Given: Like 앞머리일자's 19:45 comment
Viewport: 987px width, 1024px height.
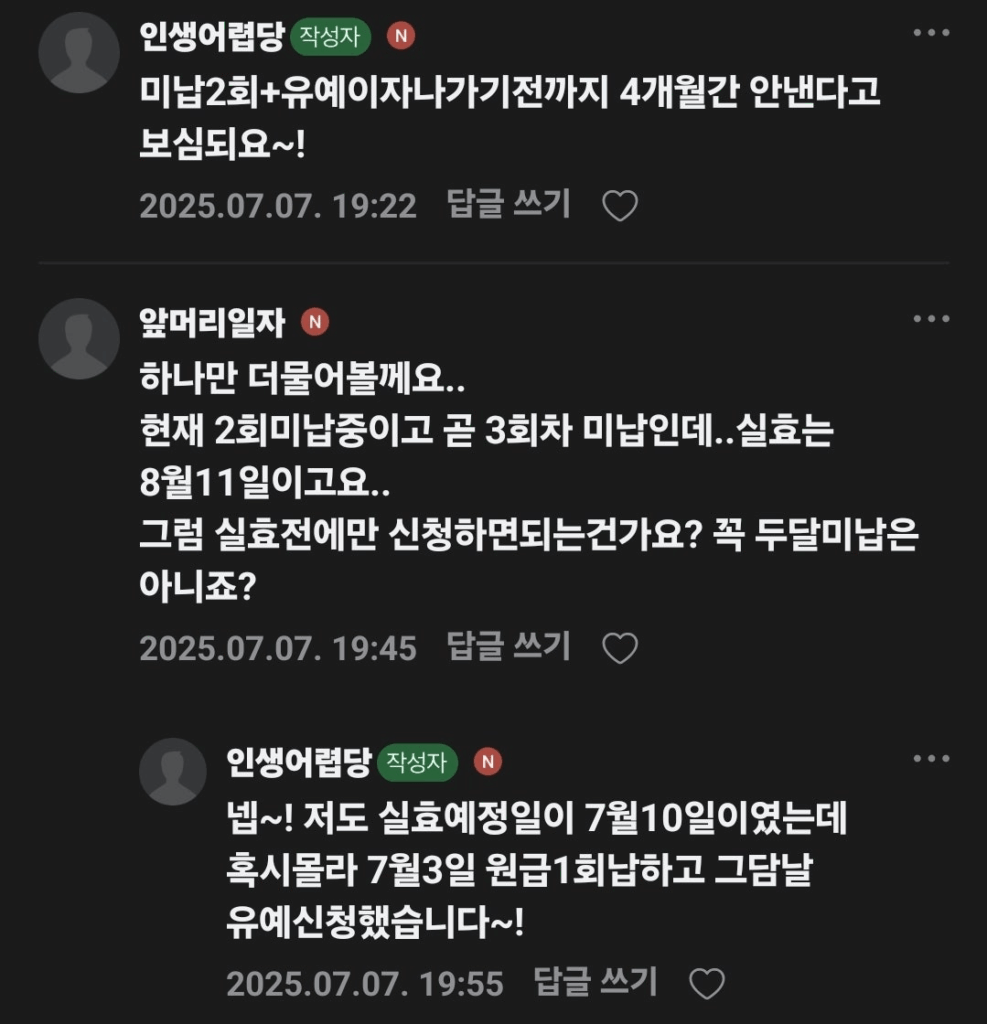Looking at the screenshot, I should pos(620,648).
